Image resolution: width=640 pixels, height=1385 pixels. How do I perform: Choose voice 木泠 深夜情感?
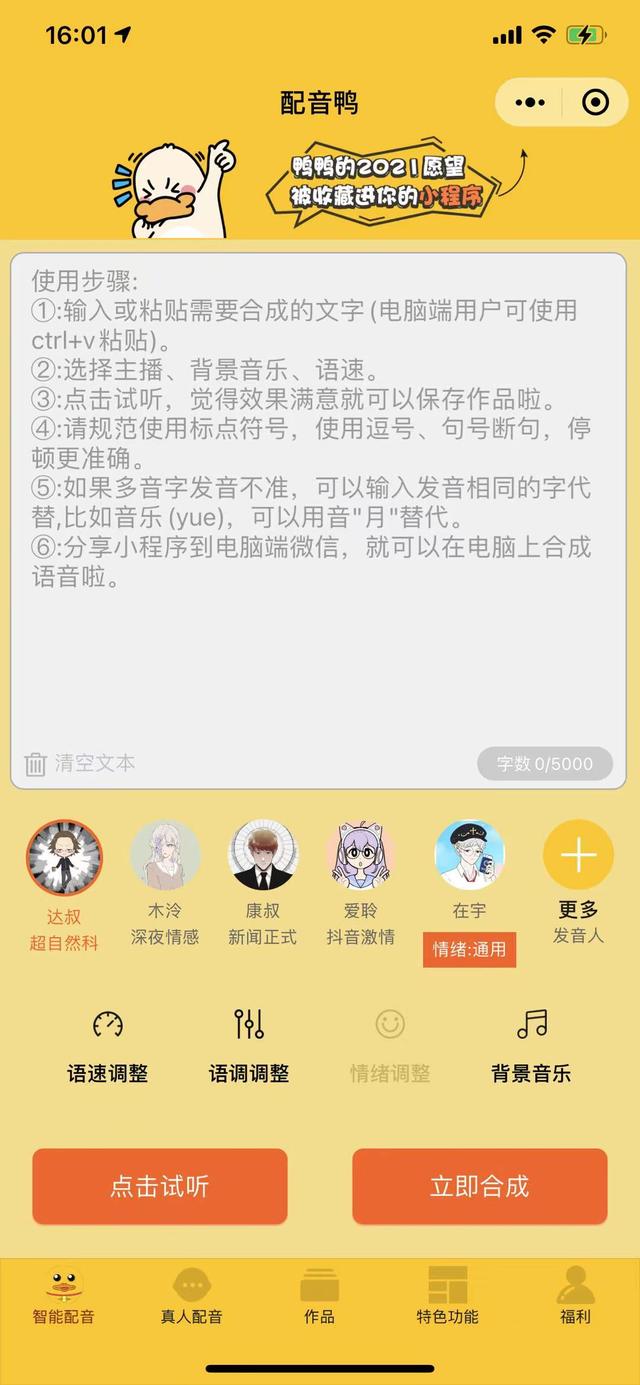click(x=165, y=857)
